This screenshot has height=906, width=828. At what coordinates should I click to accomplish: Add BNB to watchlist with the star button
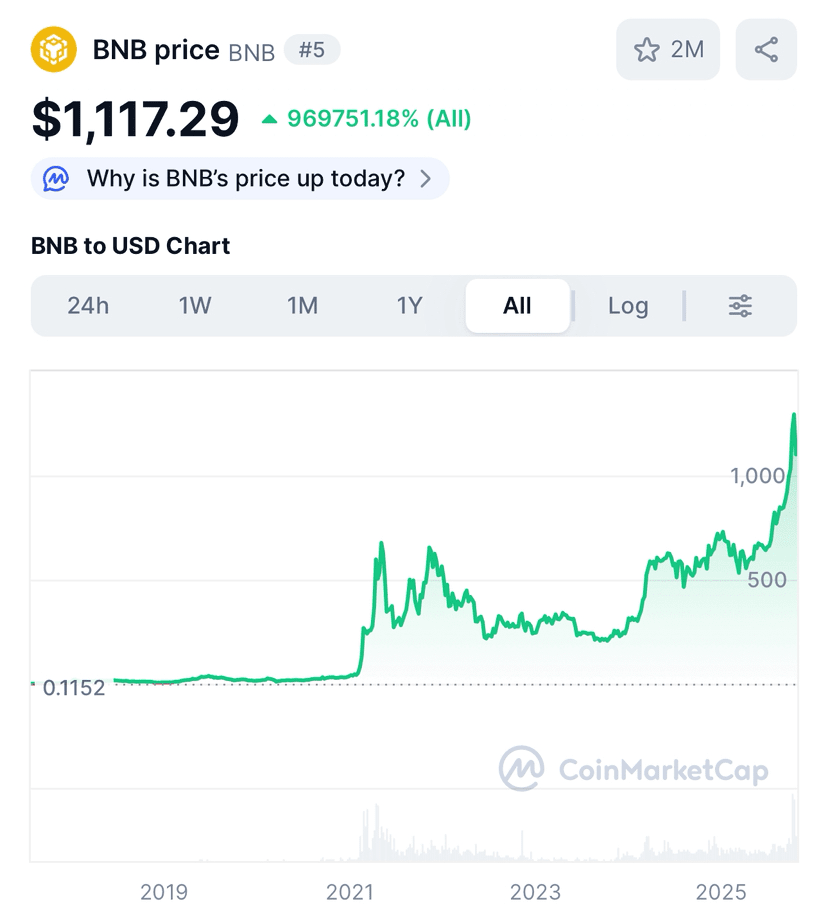tap(667, 50)
